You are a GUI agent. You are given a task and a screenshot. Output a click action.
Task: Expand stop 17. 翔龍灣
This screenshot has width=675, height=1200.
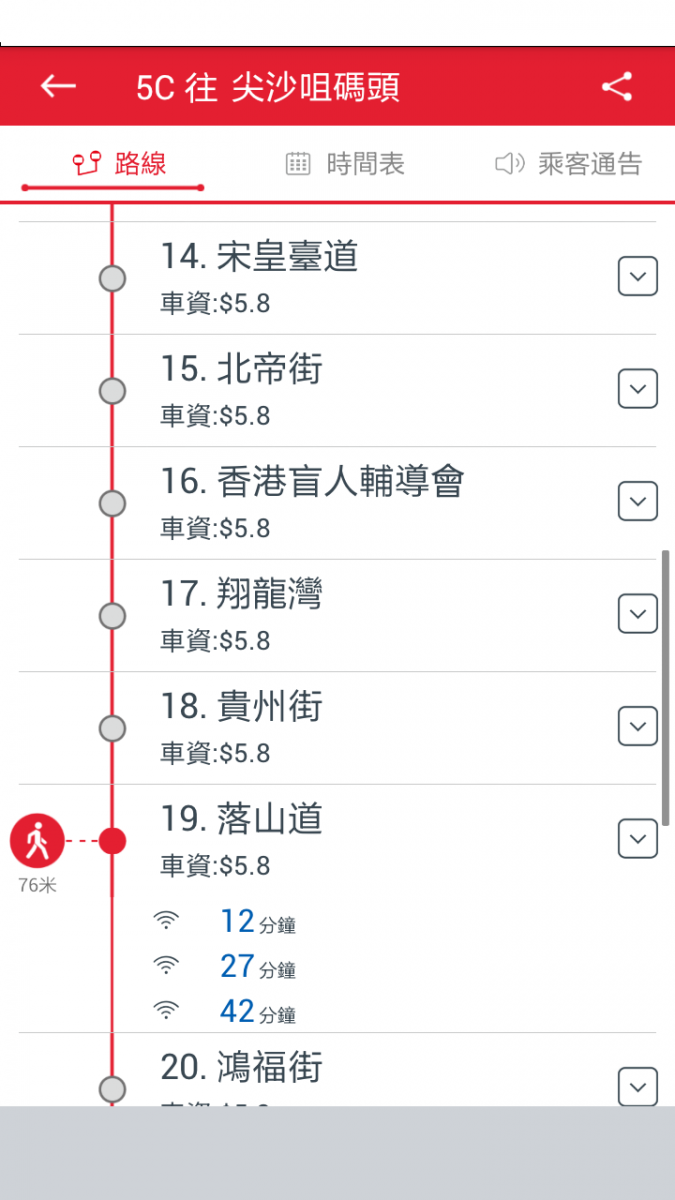coord(637,613)
